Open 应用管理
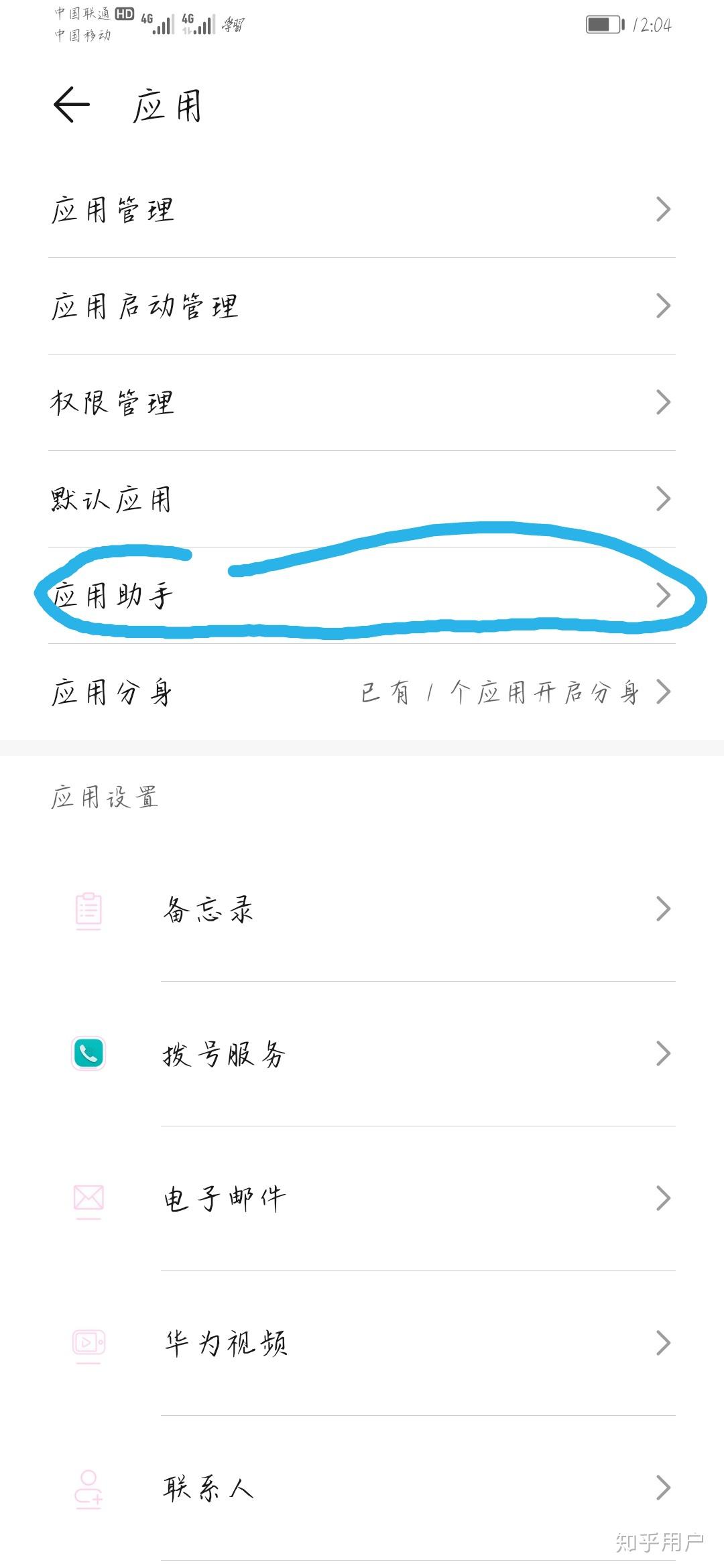The height and width of the screenshot is (1568, 724). click(x=362, y=210)
